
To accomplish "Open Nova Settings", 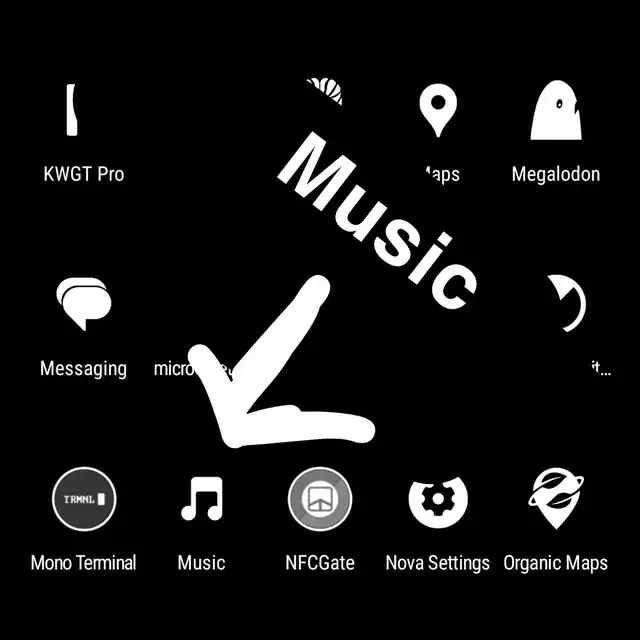I will tap(437, 498).
